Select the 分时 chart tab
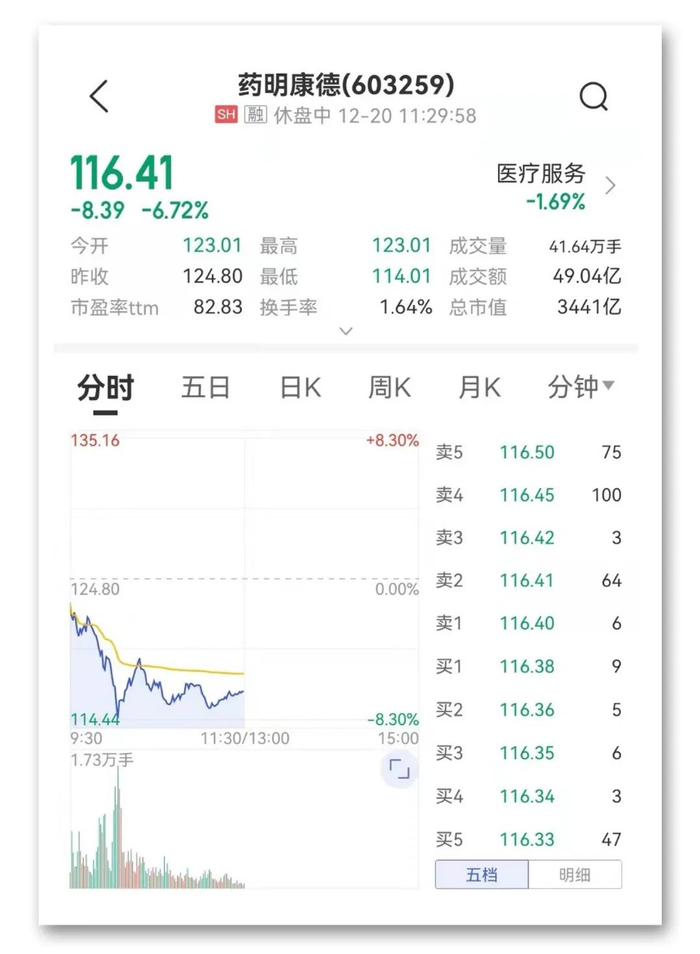 105,388
